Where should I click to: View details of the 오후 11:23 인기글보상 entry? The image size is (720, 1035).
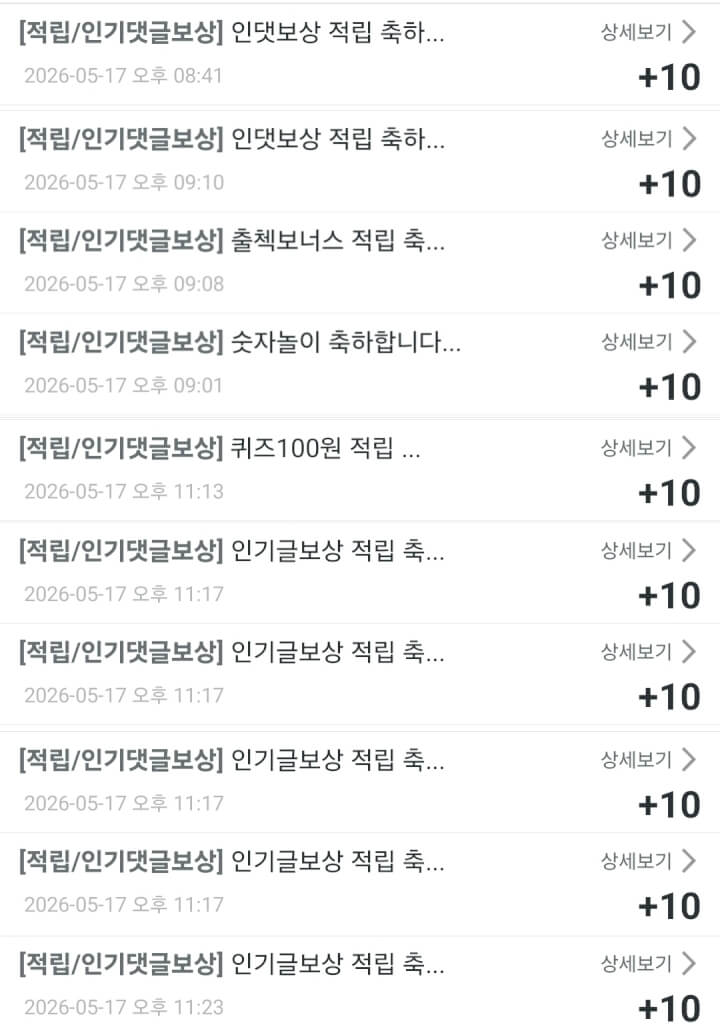[x=648, y=964]
